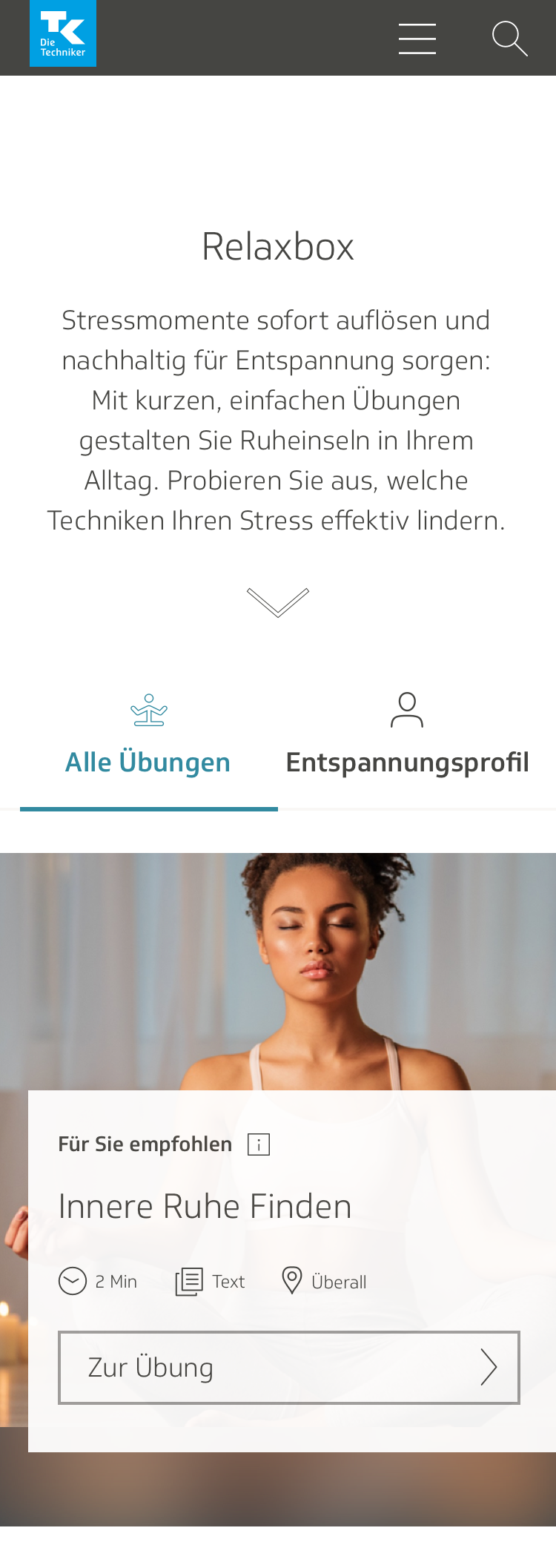Go to Die Techniker home logo
This screenshot has width=556, height=1568.
[x=63, y=33]
